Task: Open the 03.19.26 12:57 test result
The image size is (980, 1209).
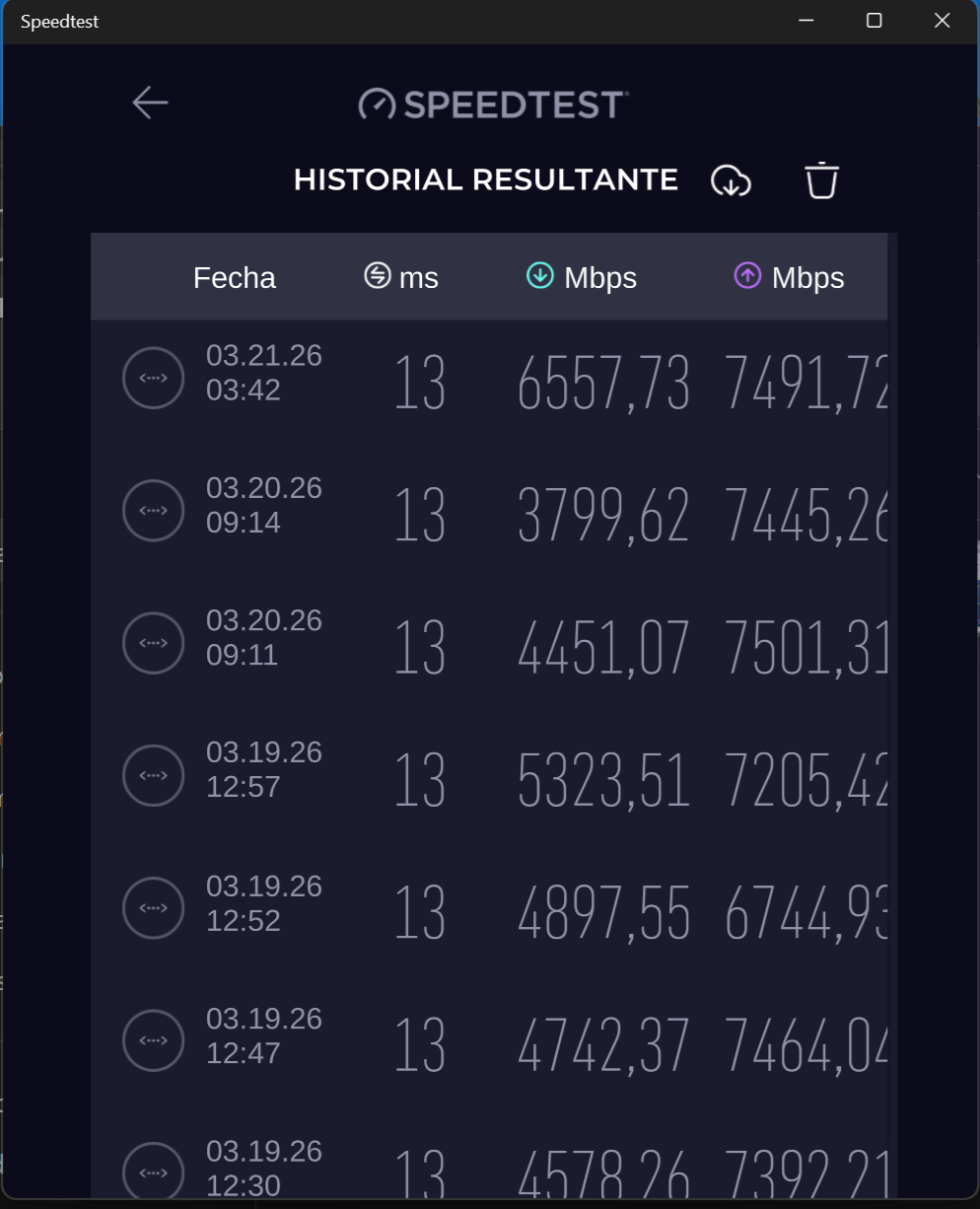Action: click(x=489, y=777)
